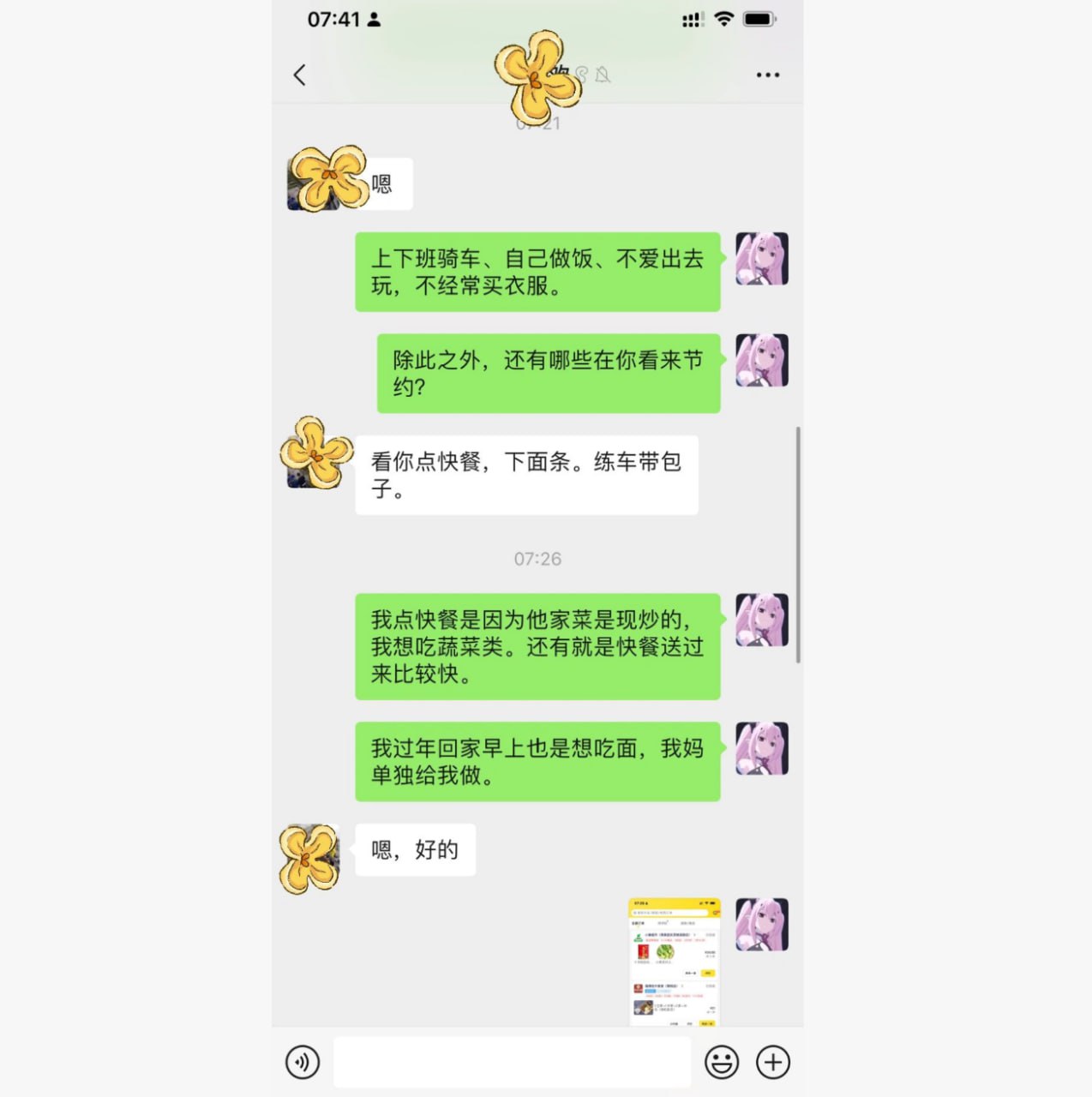Tap the muted notifications bell beside chat title
This screenshot has width=1092, height=1097.
603,75
